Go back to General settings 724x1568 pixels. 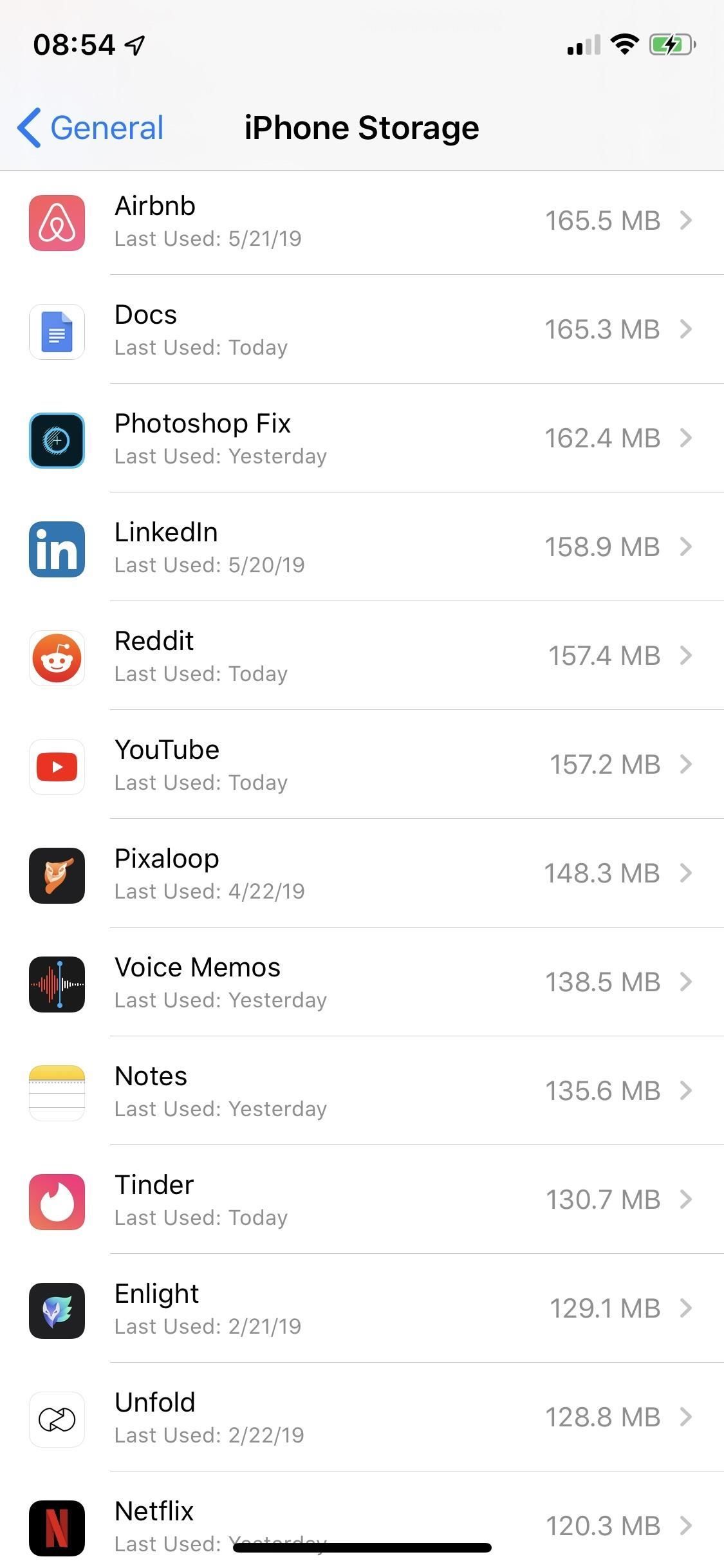pos(90,127)
